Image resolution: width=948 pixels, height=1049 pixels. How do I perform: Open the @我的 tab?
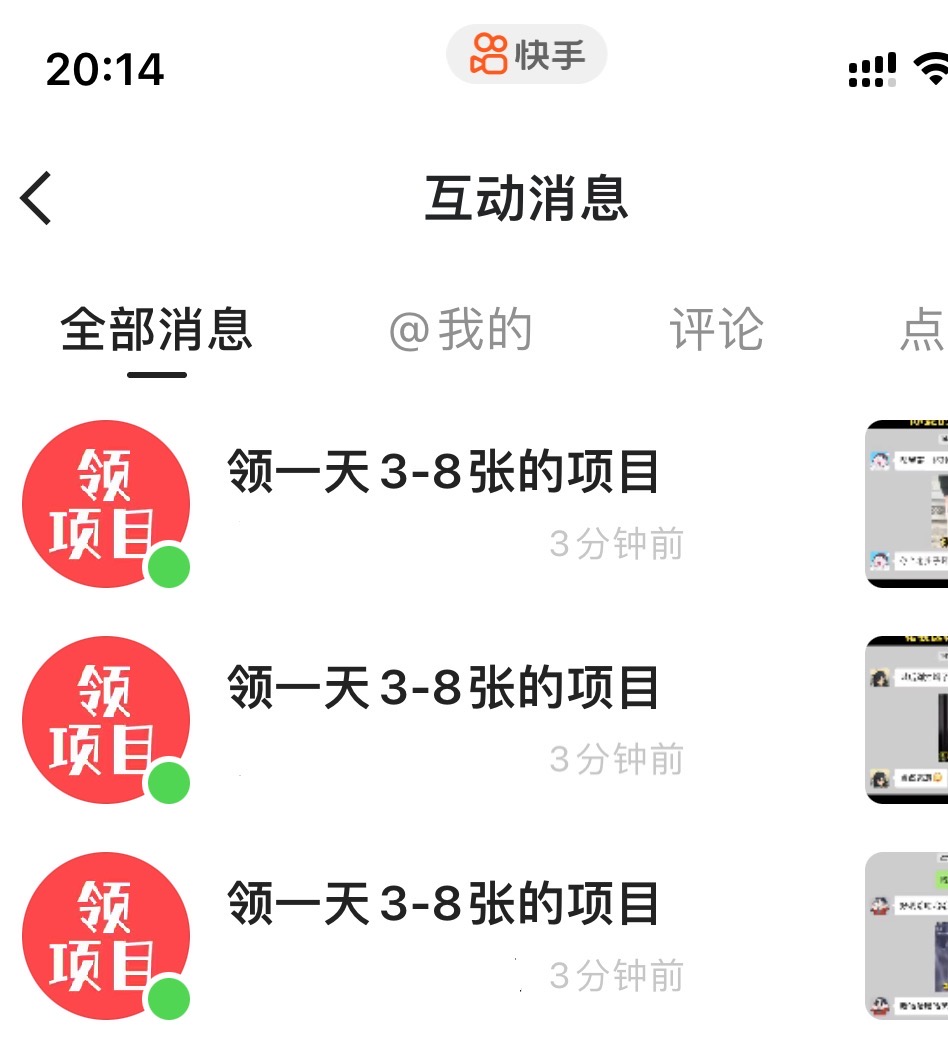[460, 331]
